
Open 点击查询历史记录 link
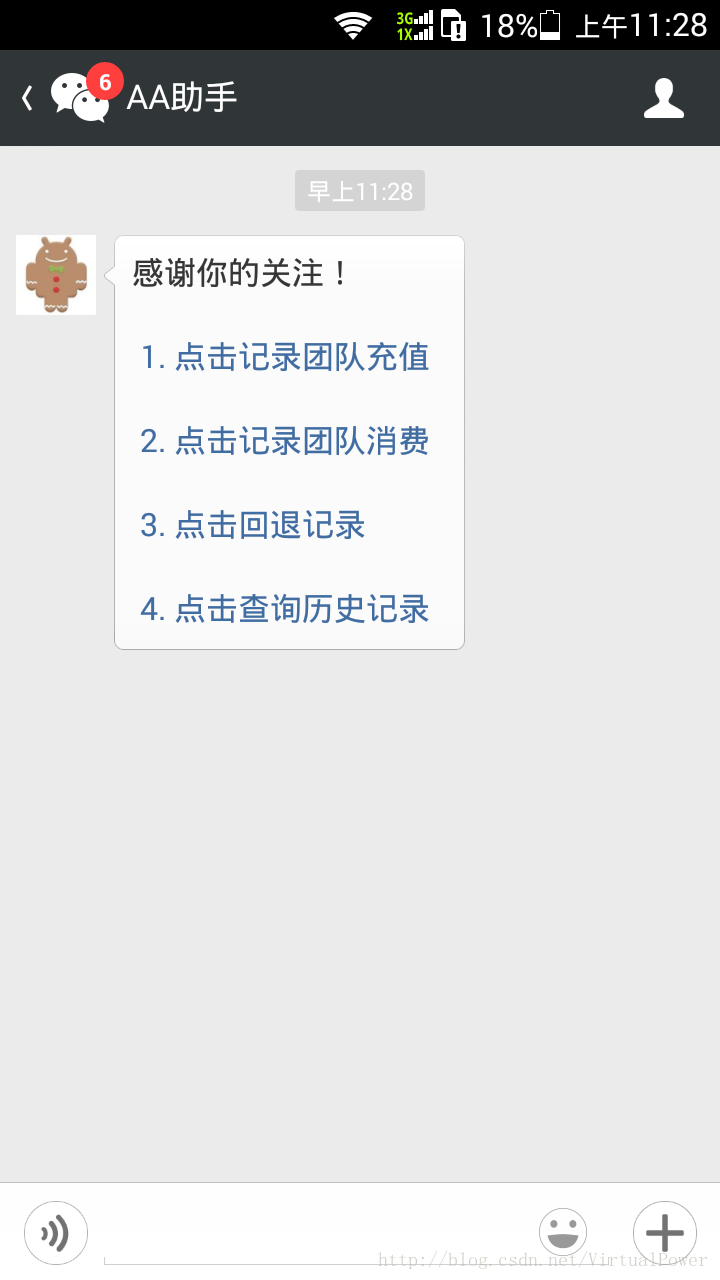[x=285, y=609]
